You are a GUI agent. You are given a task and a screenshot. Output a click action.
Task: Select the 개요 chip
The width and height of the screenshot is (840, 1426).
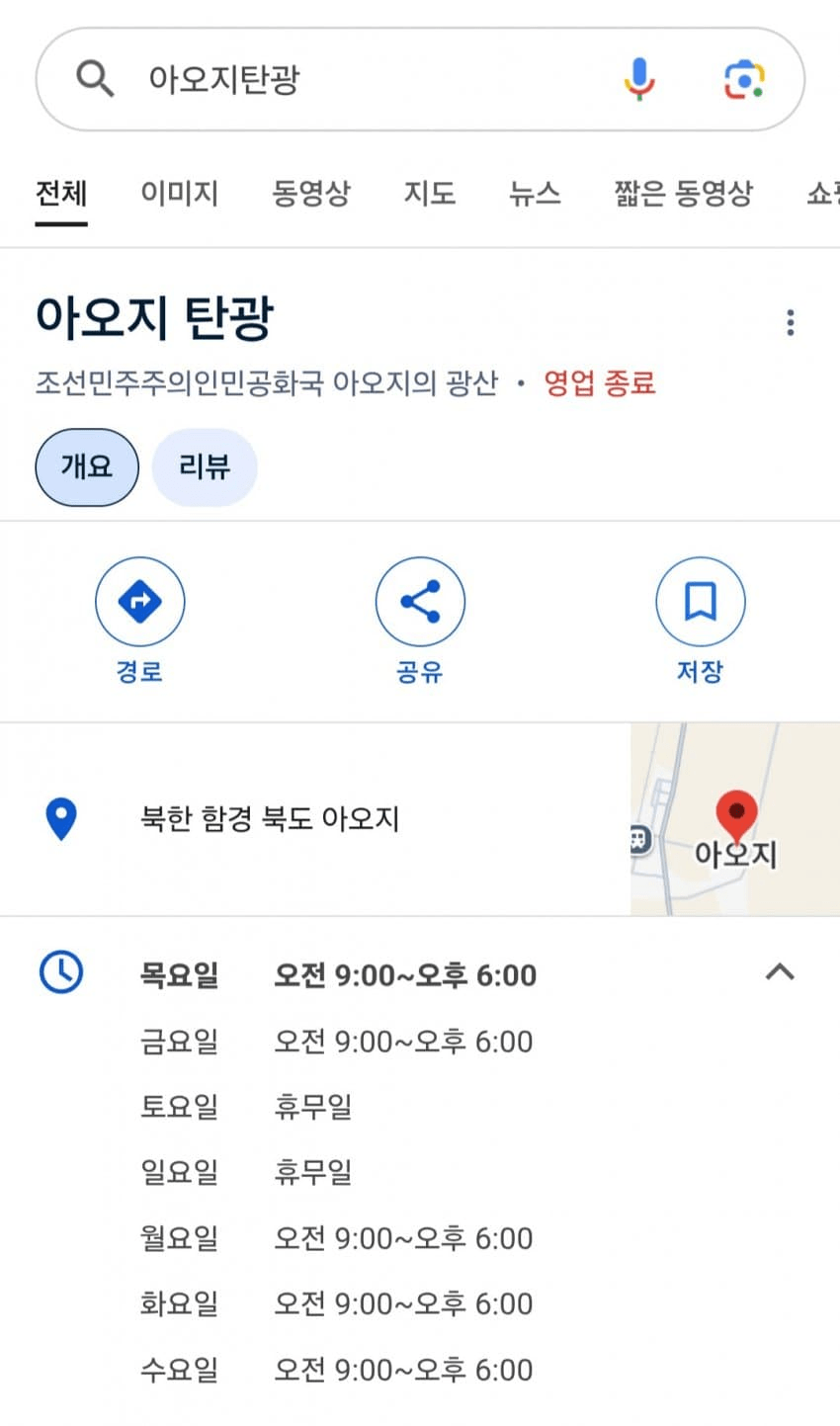pyautogui.click(x=87, y=466)
